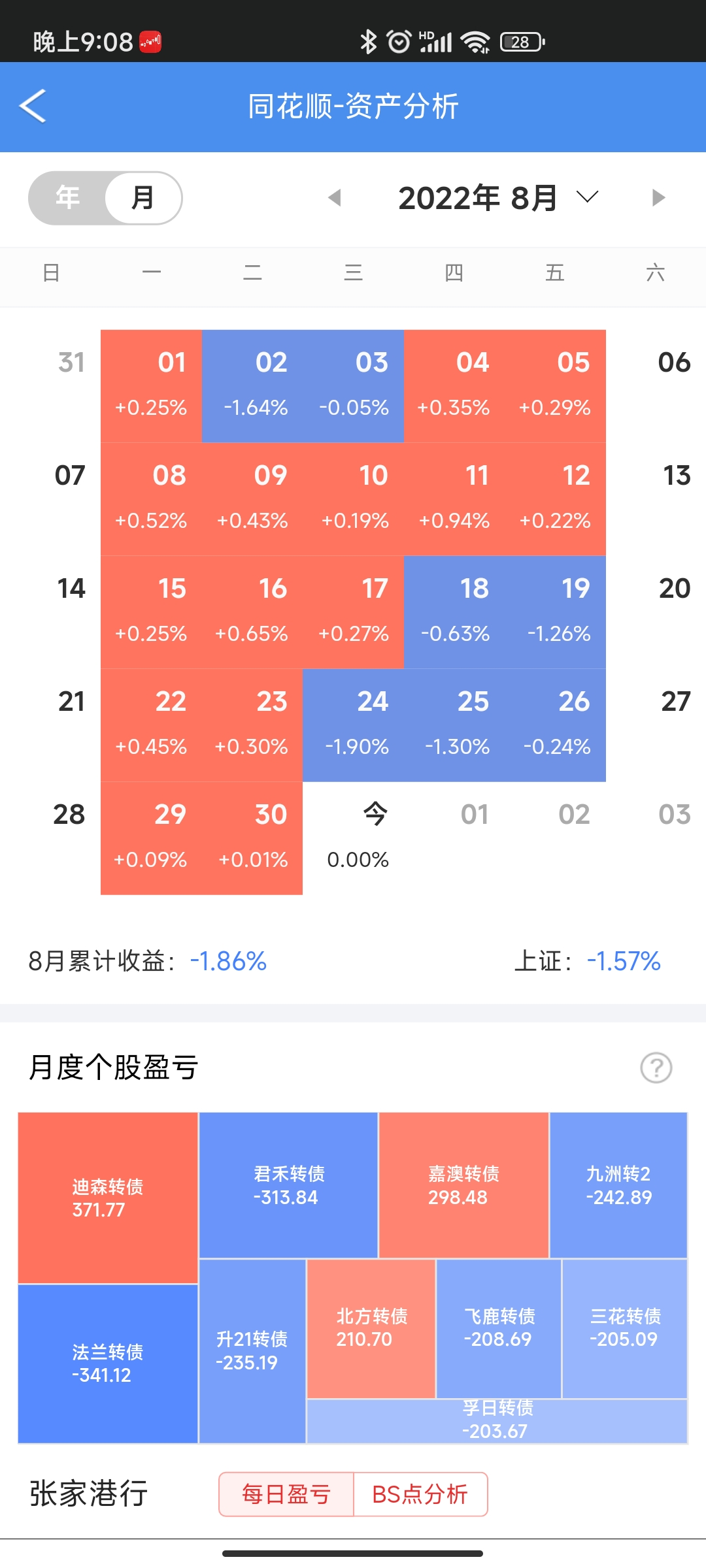Go back from 同花顺-资产分析

tap(33, 106)
